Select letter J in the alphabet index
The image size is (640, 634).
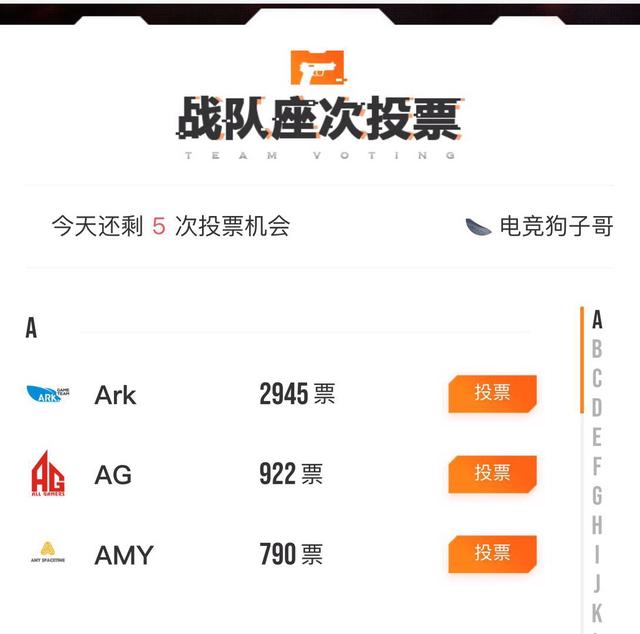[597, 583]
